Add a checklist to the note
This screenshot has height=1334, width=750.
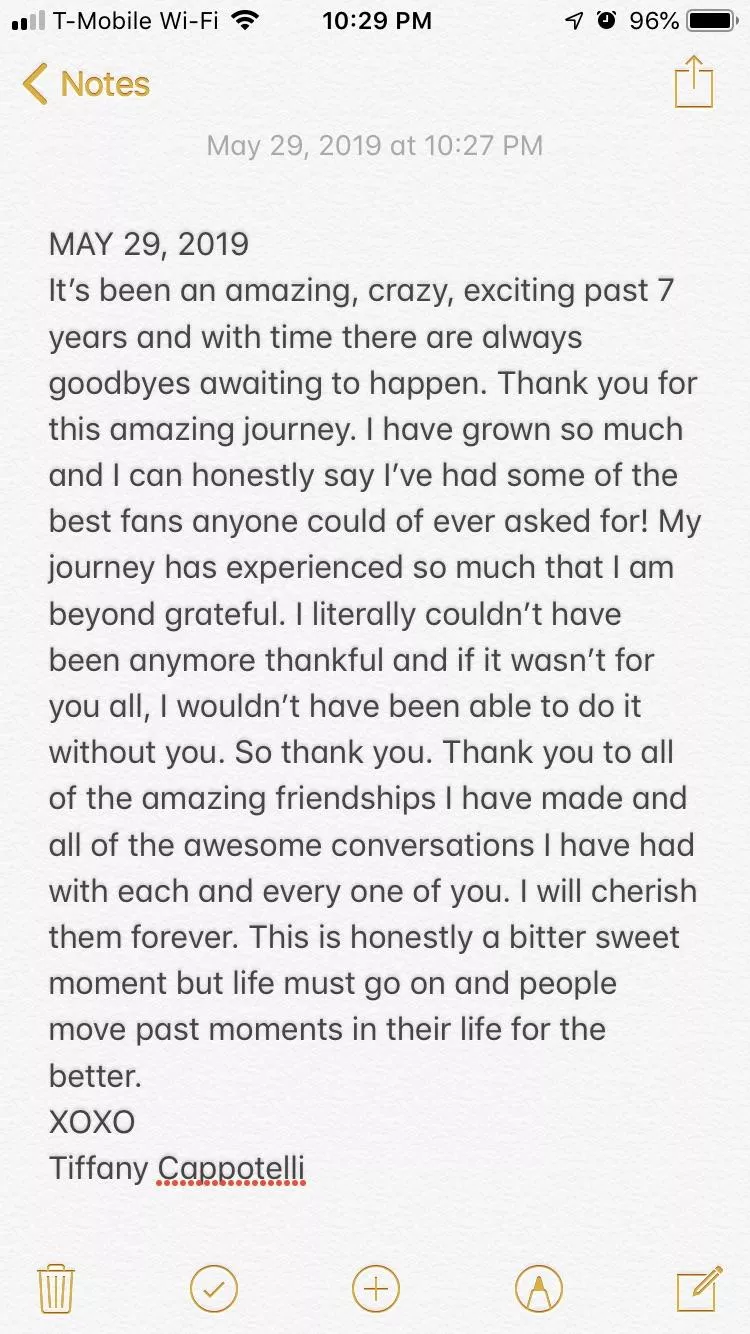213,1289
